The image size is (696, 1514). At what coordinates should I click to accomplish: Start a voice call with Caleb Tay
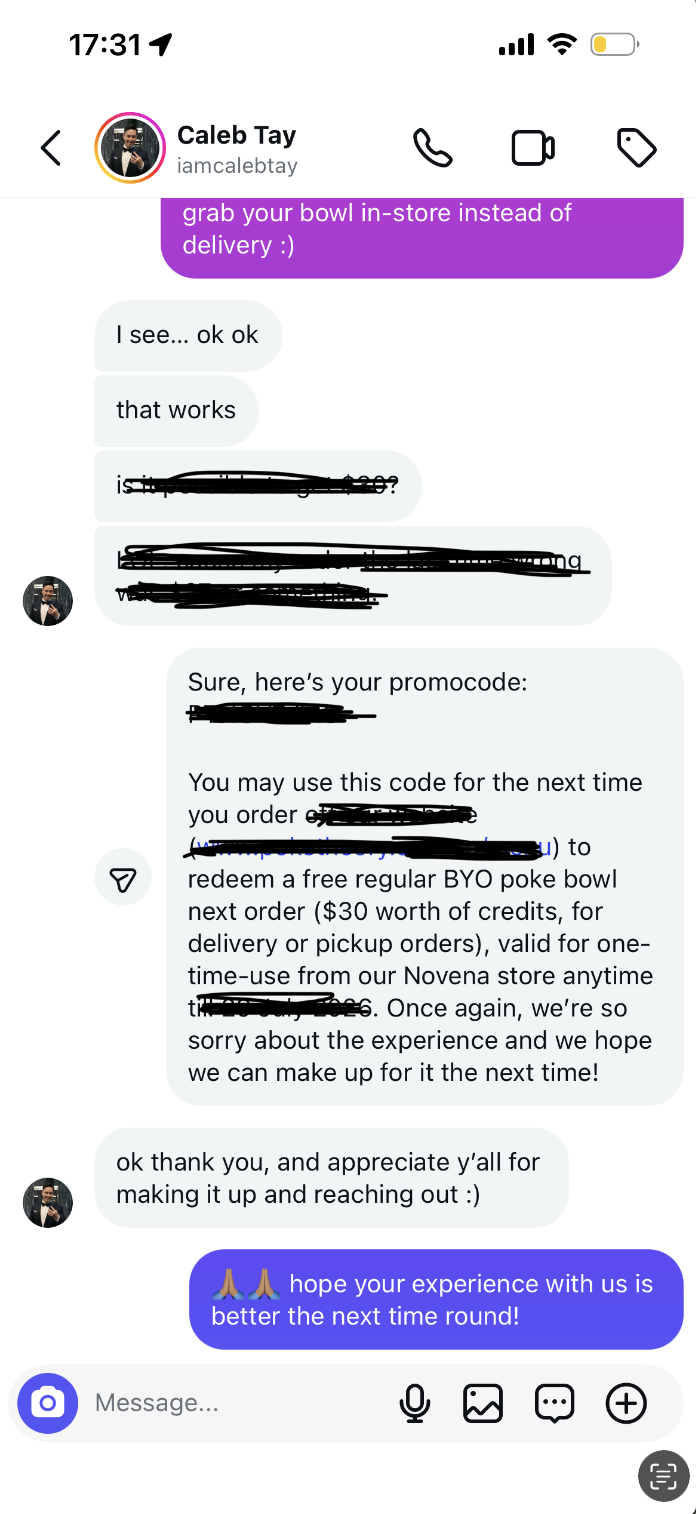tap(432, 148)
